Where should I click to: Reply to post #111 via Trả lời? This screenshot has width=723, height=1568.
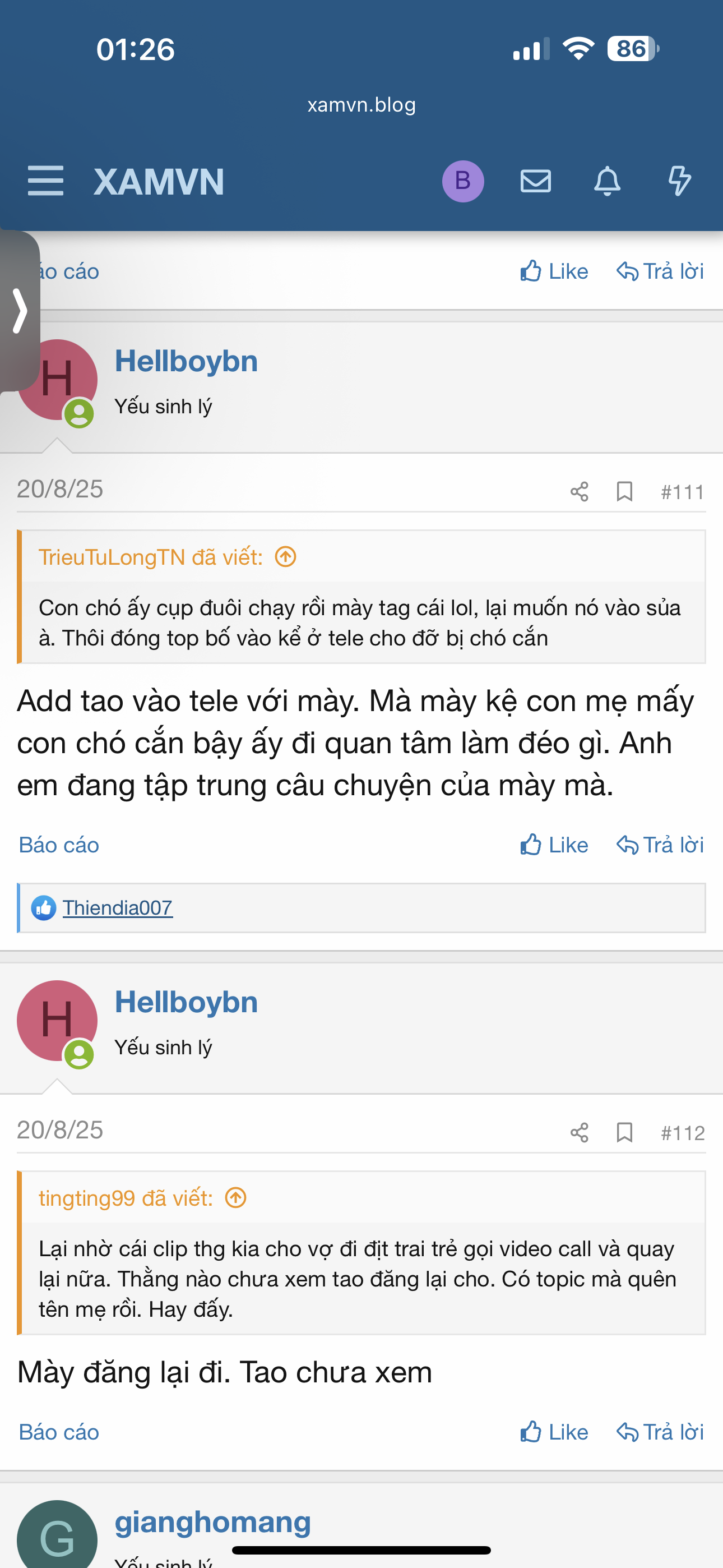(x=660, y=845)
